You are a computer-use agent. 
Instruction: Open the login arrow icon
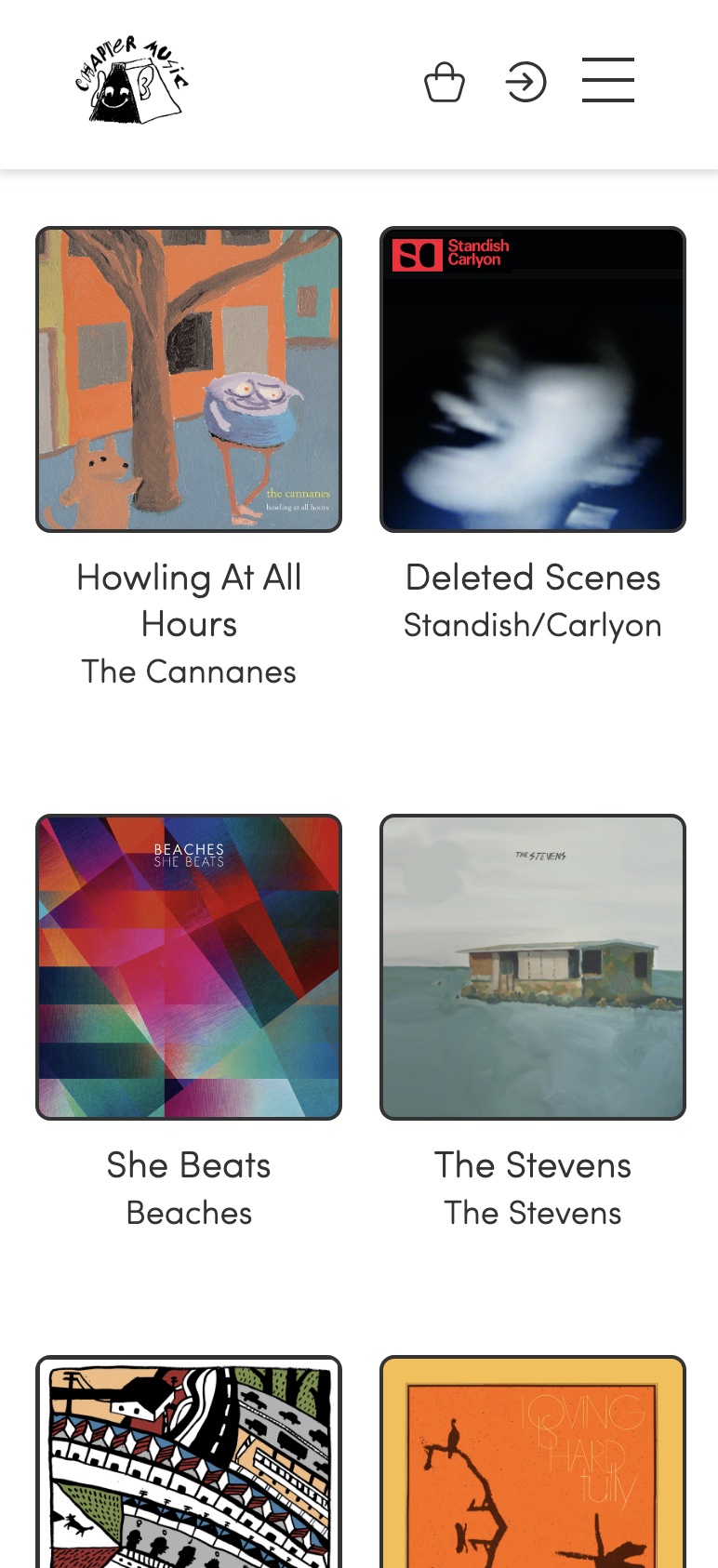coord(525,82)
